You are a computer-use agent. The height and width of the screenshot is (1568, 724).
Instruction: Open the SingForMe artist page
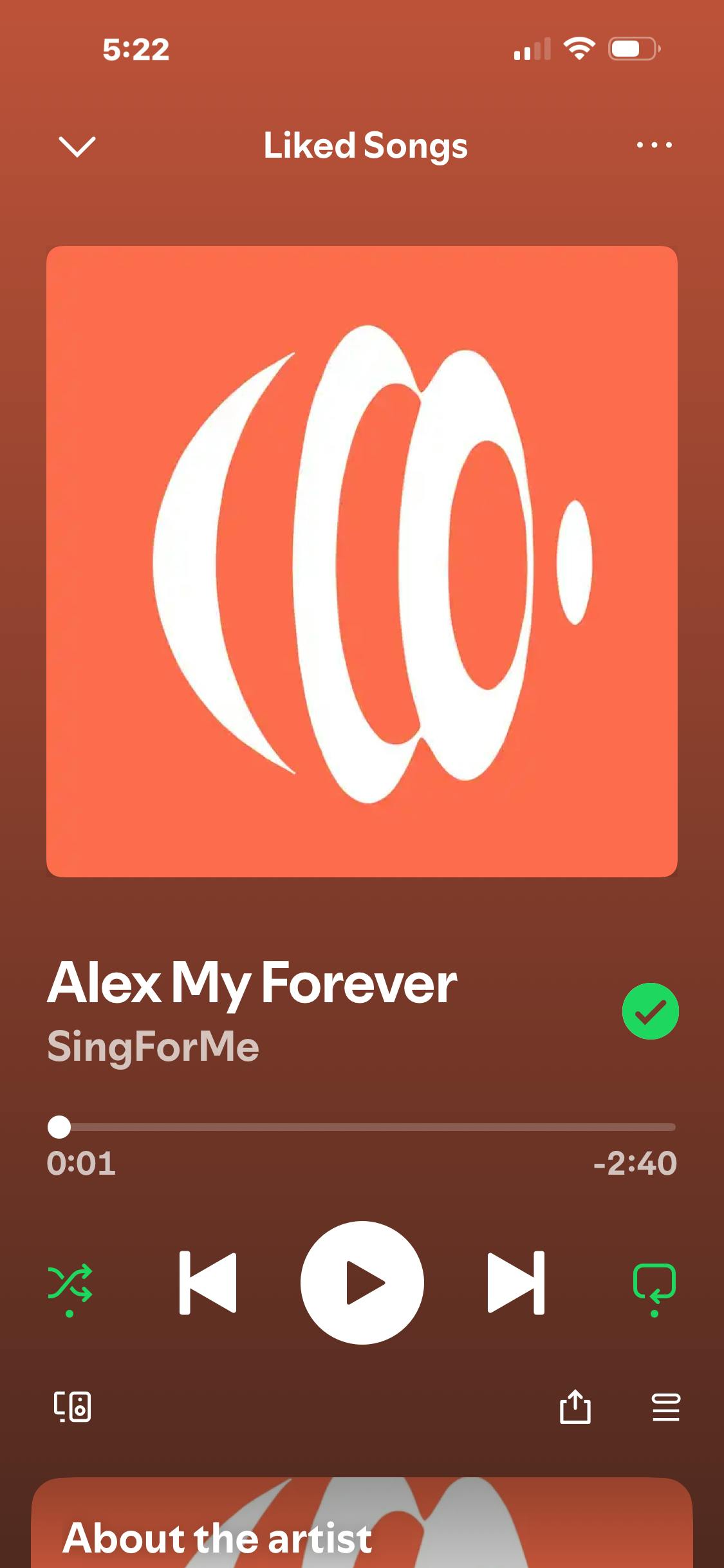pyautogui.click(x=153, y=1047)
